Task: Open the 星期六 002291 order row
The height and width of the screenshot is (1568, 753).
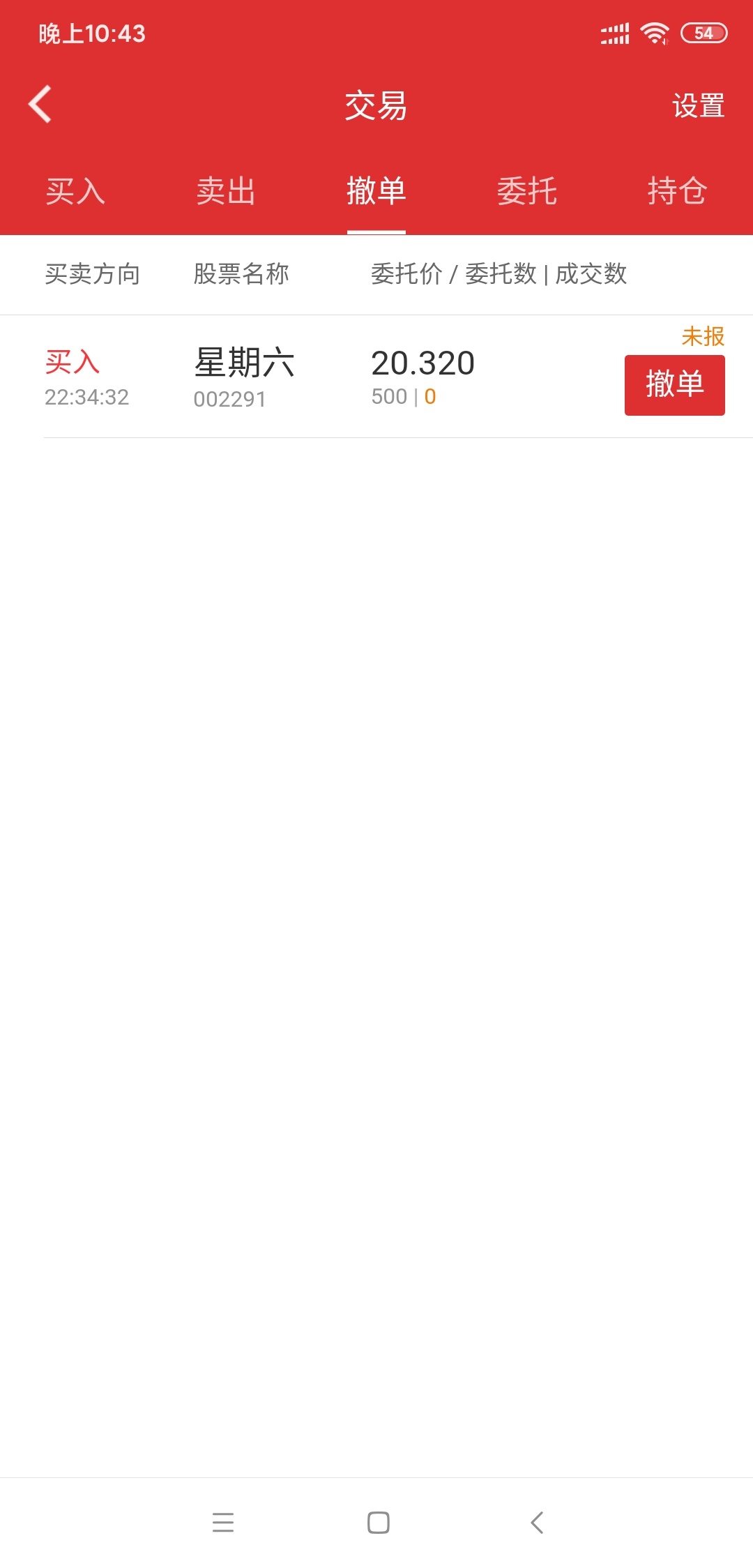Action: [376, 377]
